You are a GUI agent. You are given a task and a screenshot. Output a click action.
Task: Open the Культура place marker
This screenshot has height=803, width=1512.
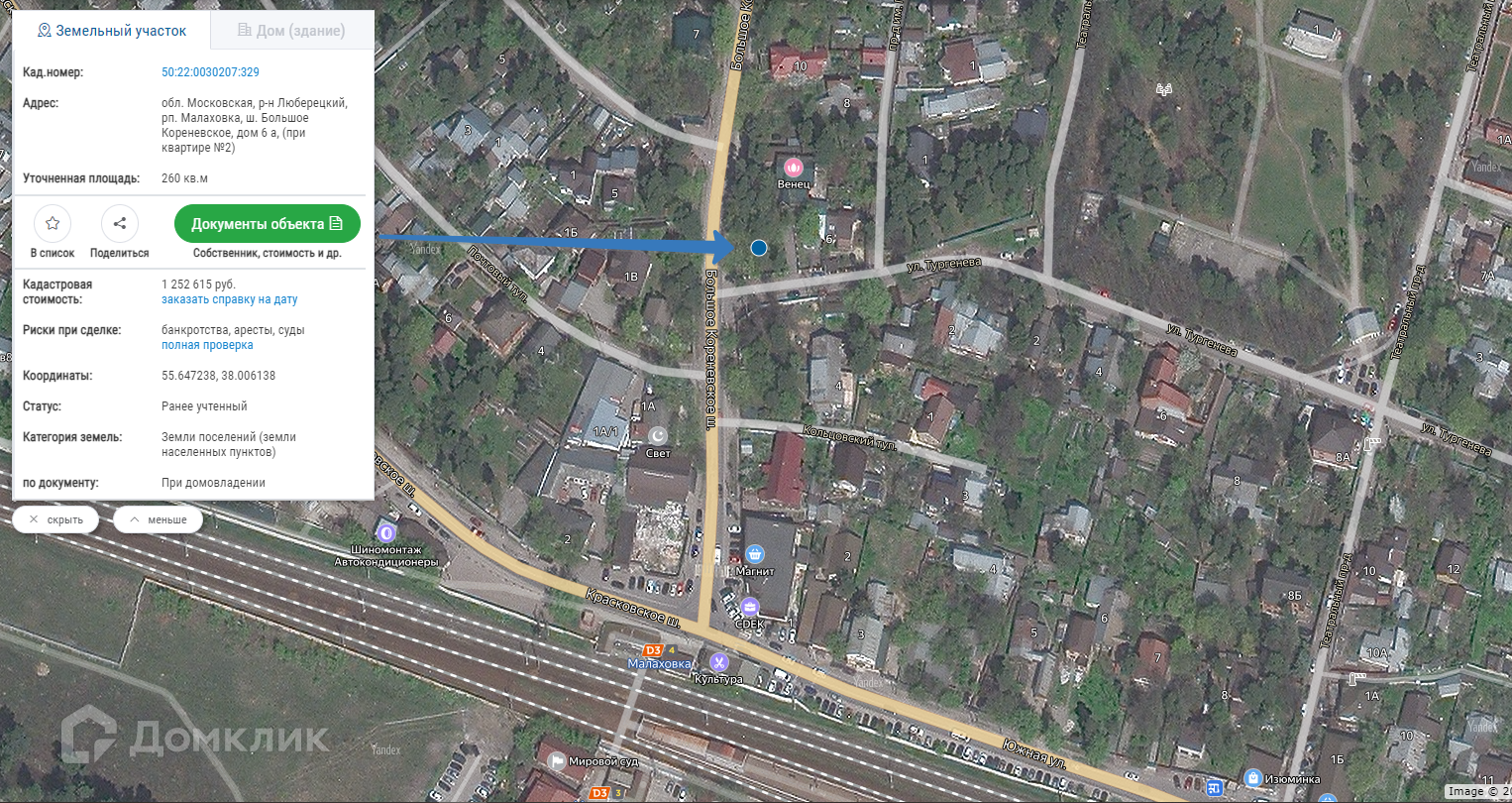[718, 662]
